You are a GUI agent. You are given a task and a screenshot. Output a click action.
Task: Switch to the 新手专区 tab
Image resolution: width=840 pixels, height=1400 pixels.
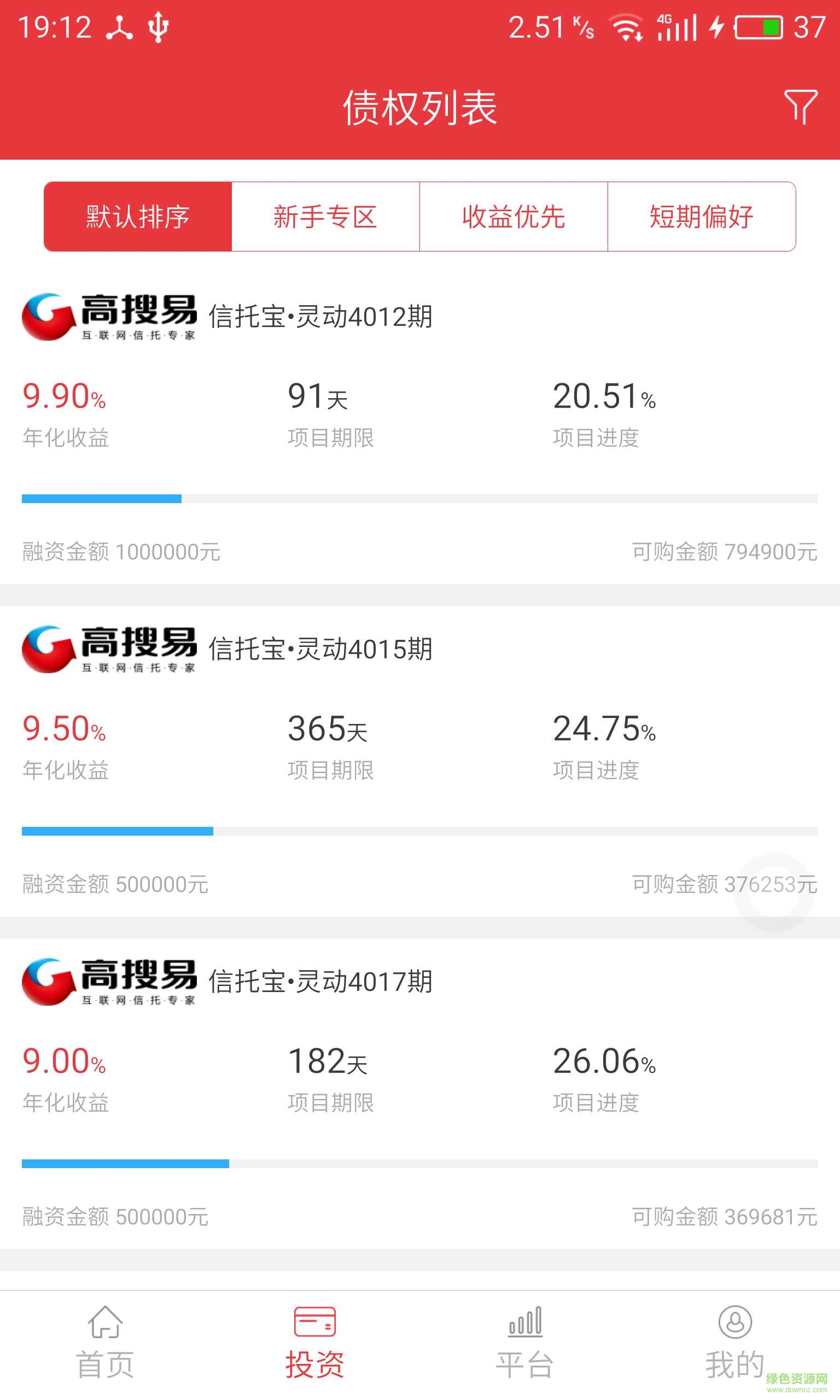325,217
